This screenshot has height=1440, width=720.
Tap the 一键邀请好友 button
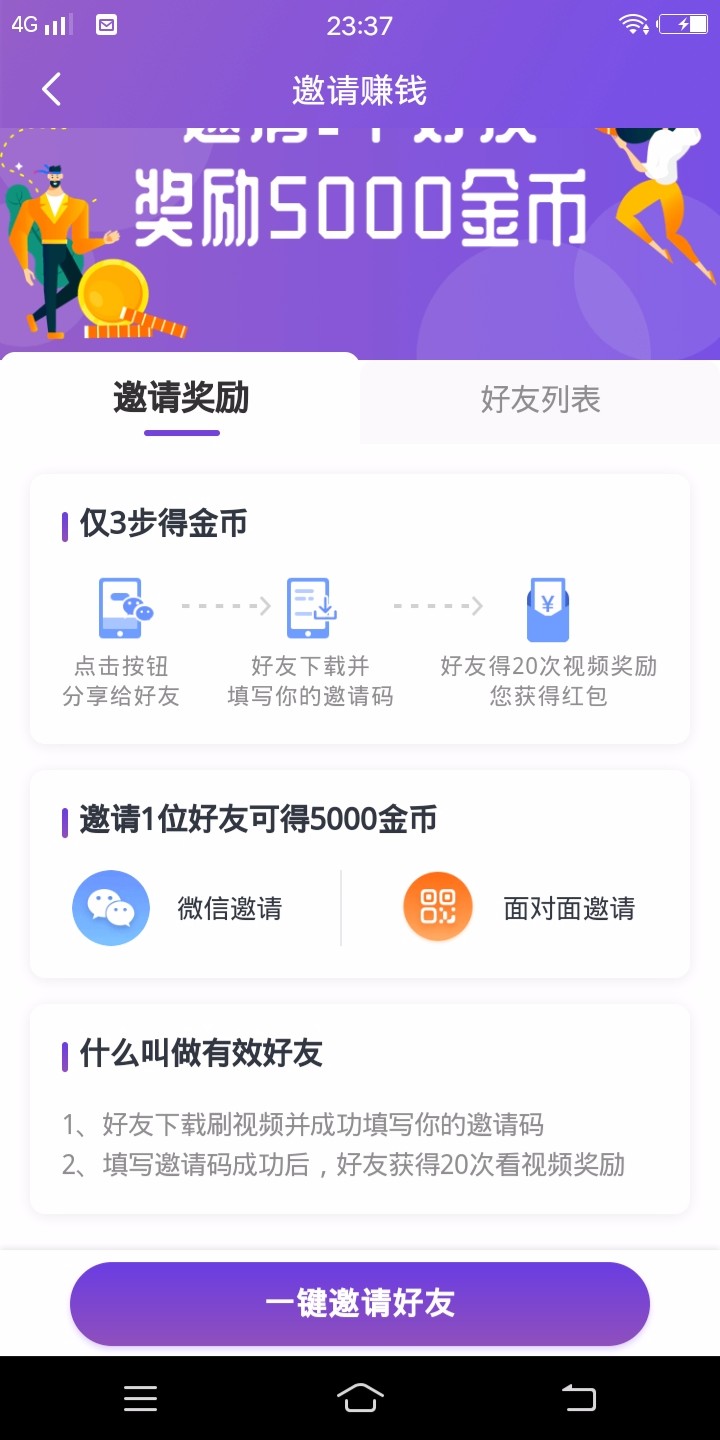pyautogui.click(x=360, y=1304)
